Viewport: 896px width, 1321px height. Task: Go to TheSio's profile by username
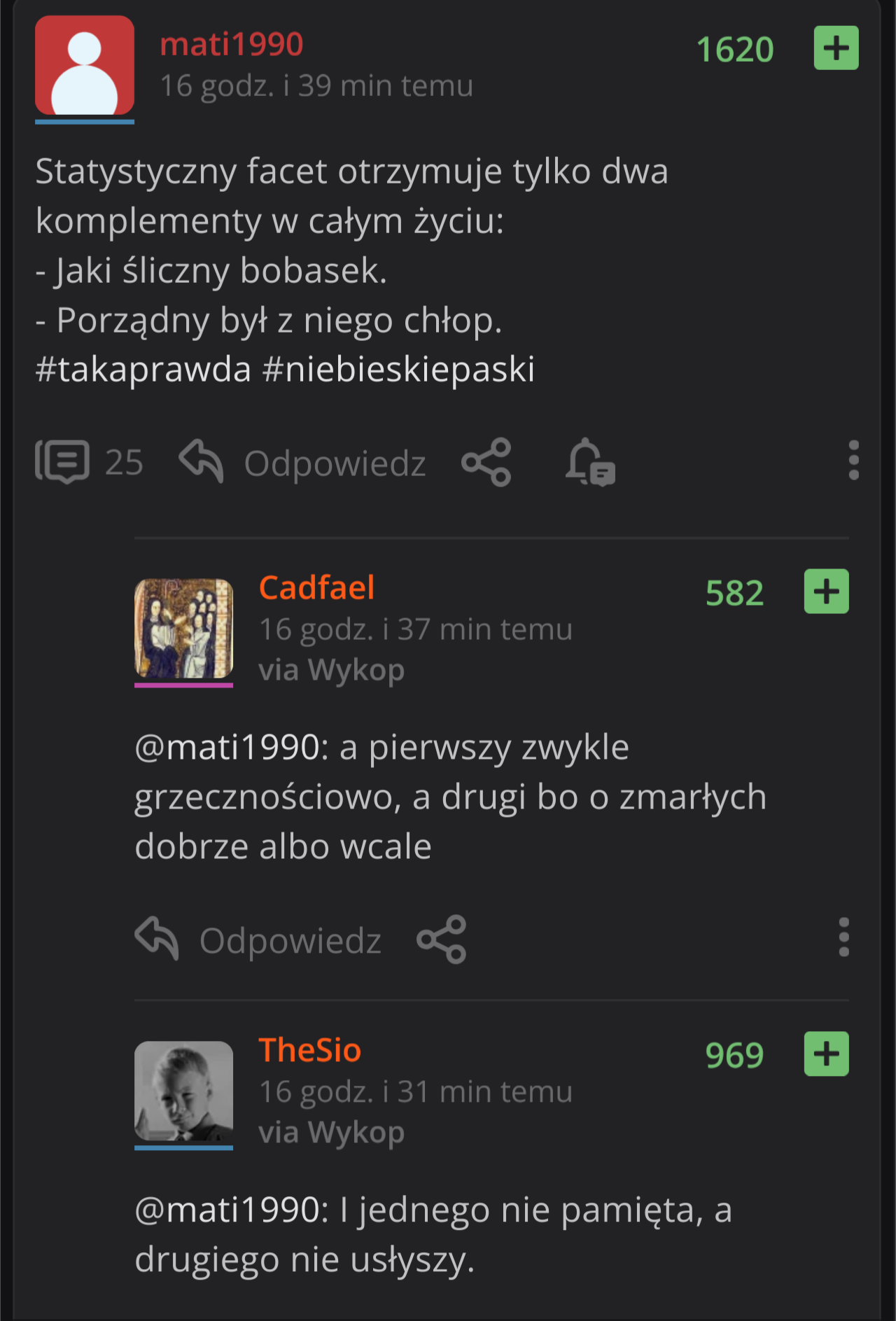[x=309, y=1050]
